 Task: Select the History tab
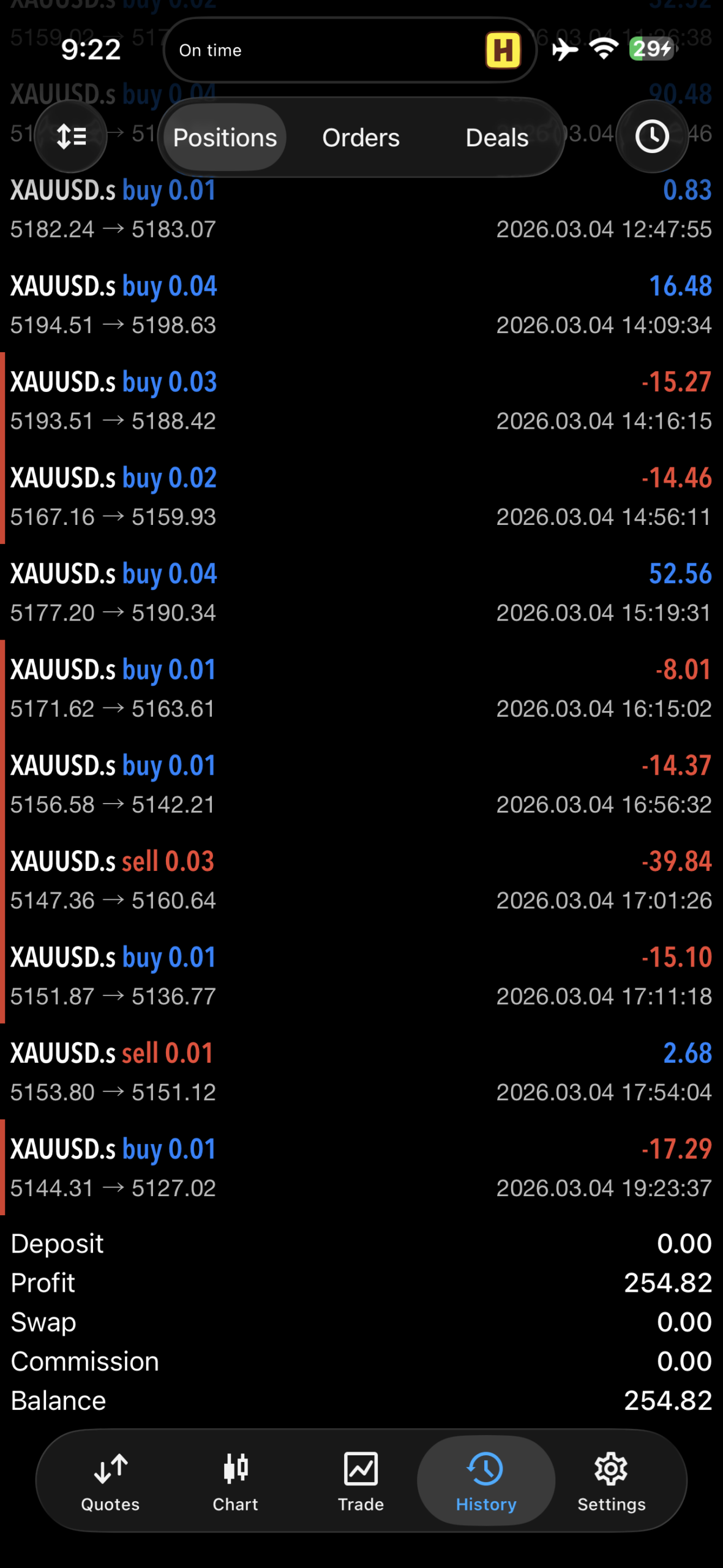pos(486,1481)
